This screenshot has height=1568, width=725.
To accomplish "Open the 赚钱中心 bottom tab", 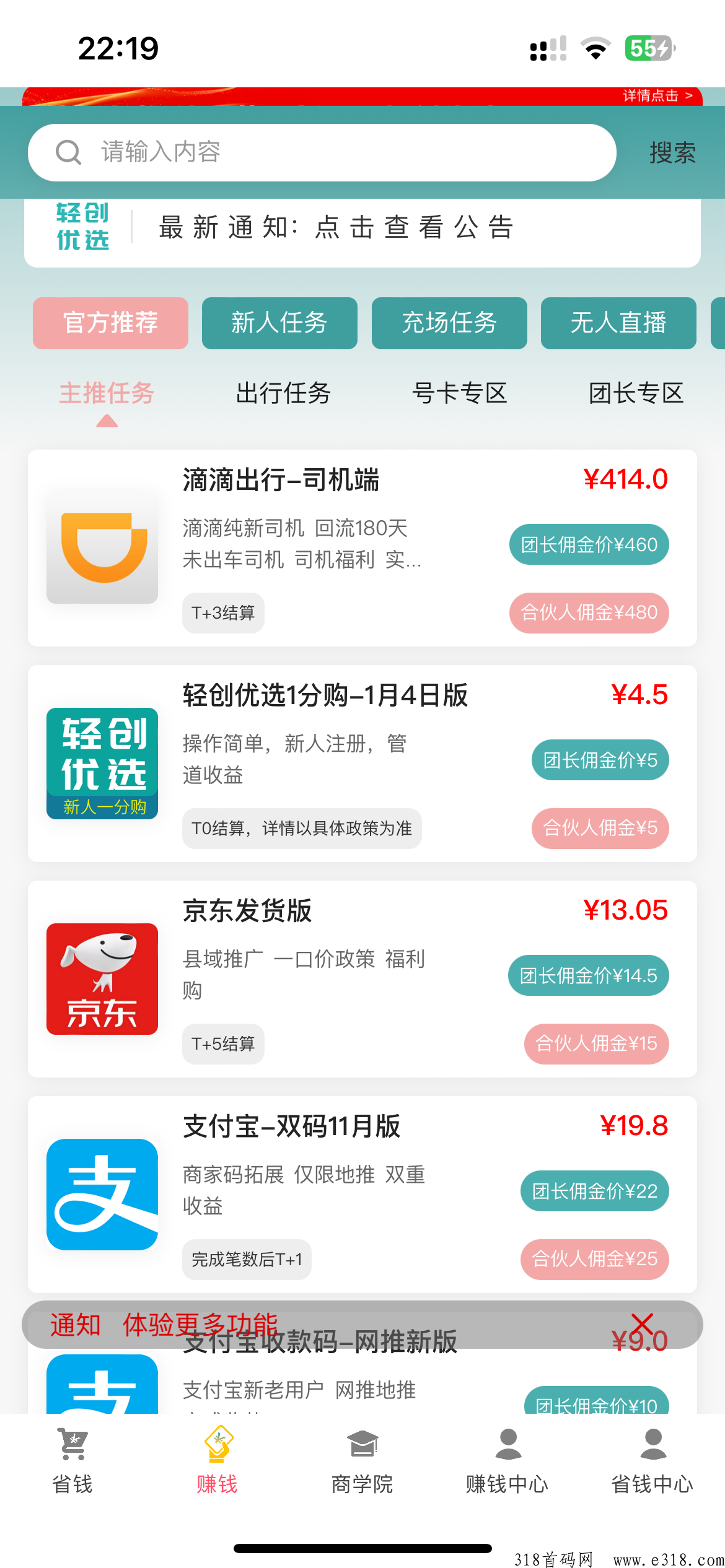I will click(507, 1460).
